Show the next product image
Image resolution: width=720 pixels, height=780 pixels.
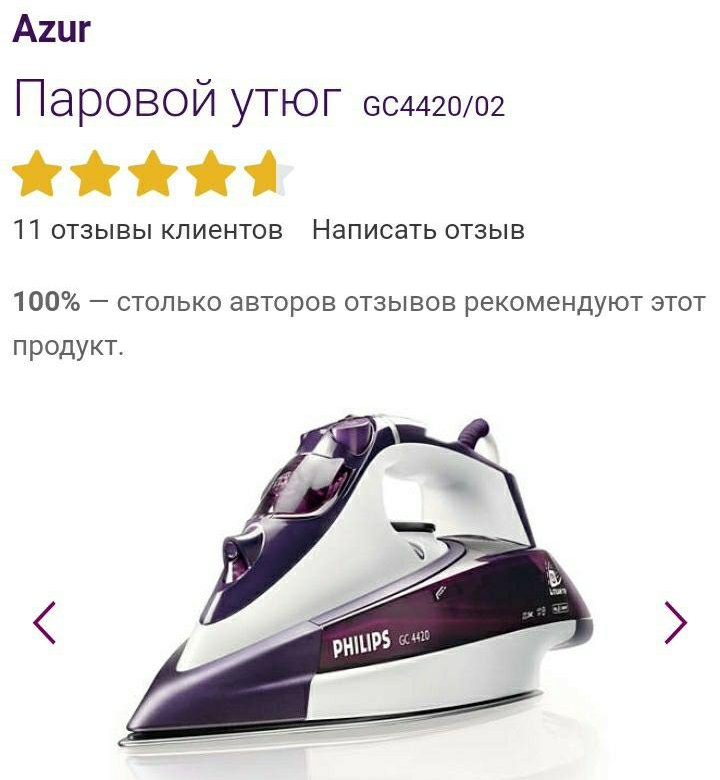point(676,622)
